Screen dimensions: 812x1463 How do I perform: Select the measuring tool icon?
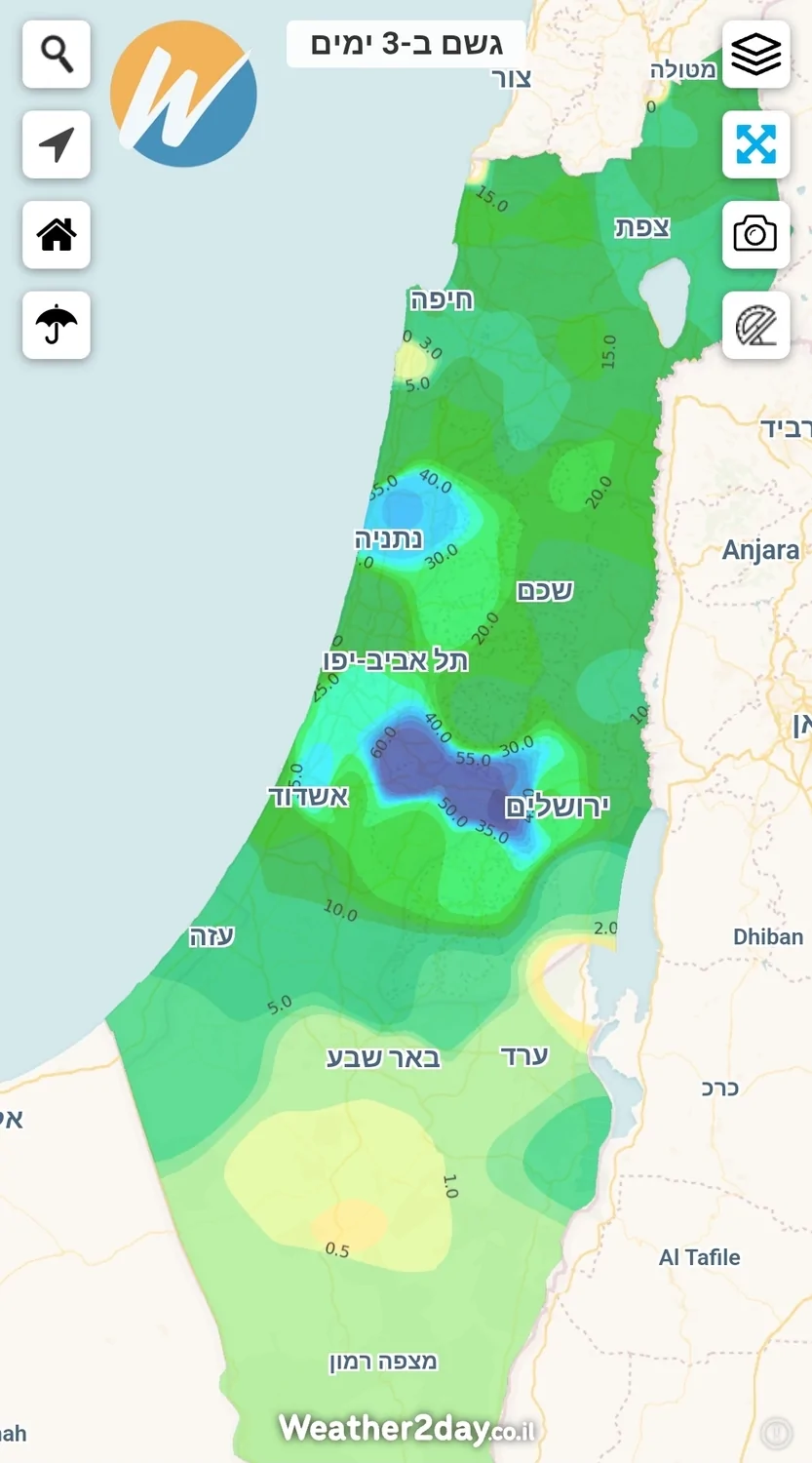tap(755, 325)
